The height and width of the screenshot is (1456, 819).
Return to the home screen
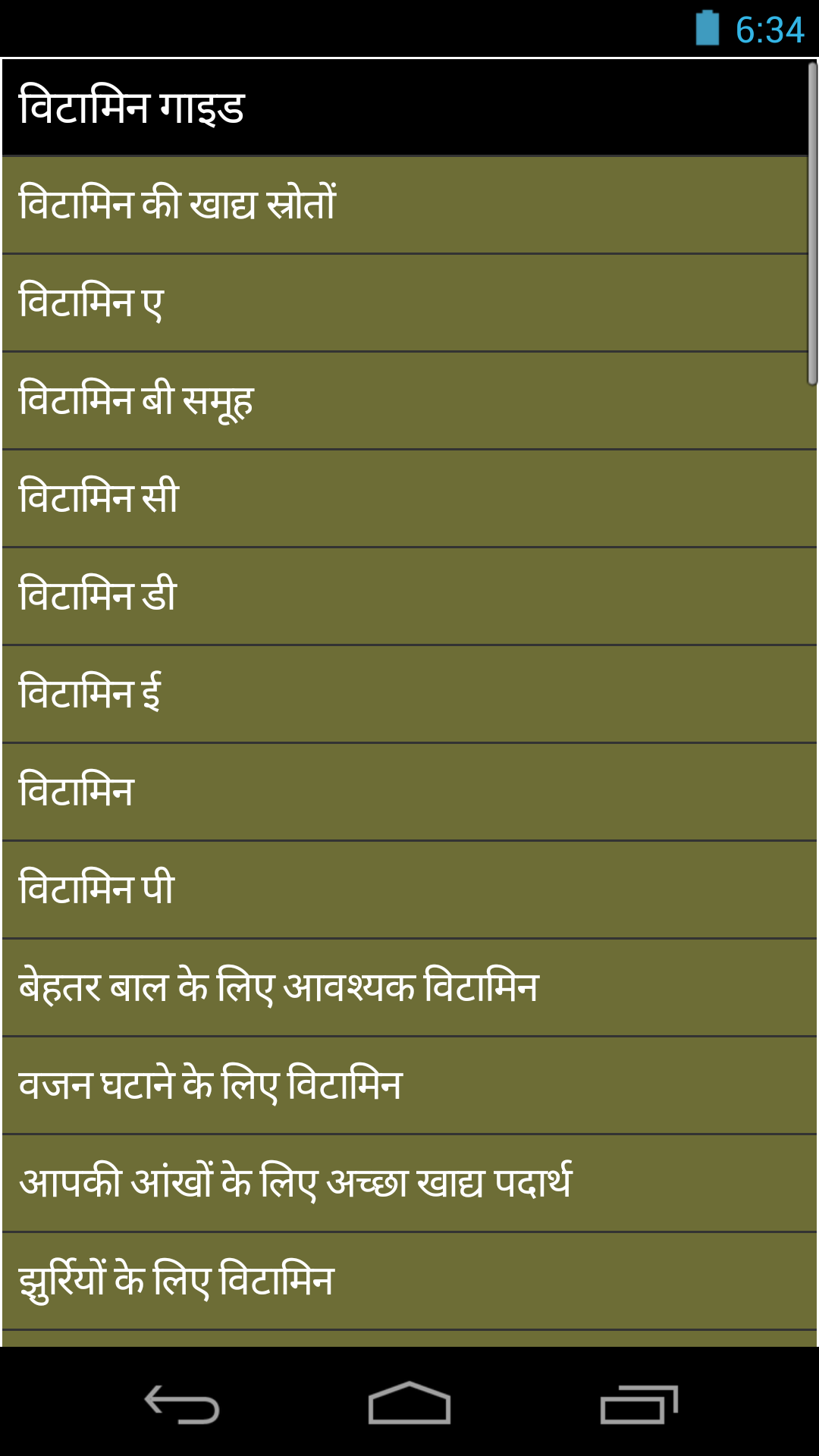pyautogui.click(x=409, y=1404)
